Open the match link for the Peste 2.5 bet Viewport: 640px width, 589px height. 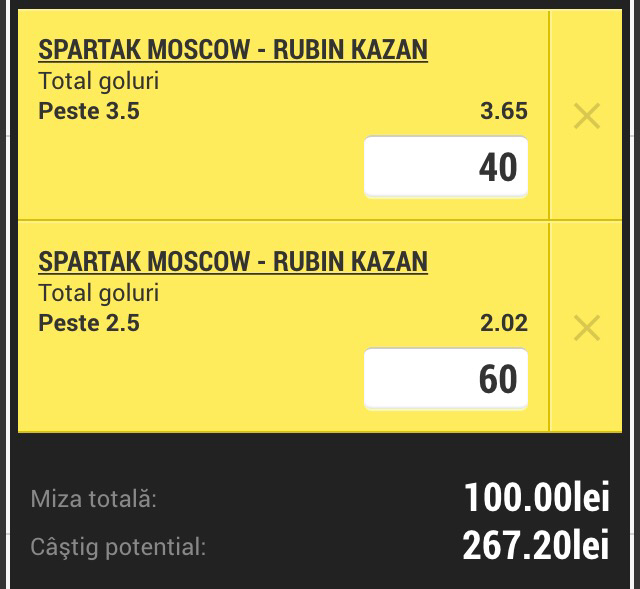tap(233, 262)
